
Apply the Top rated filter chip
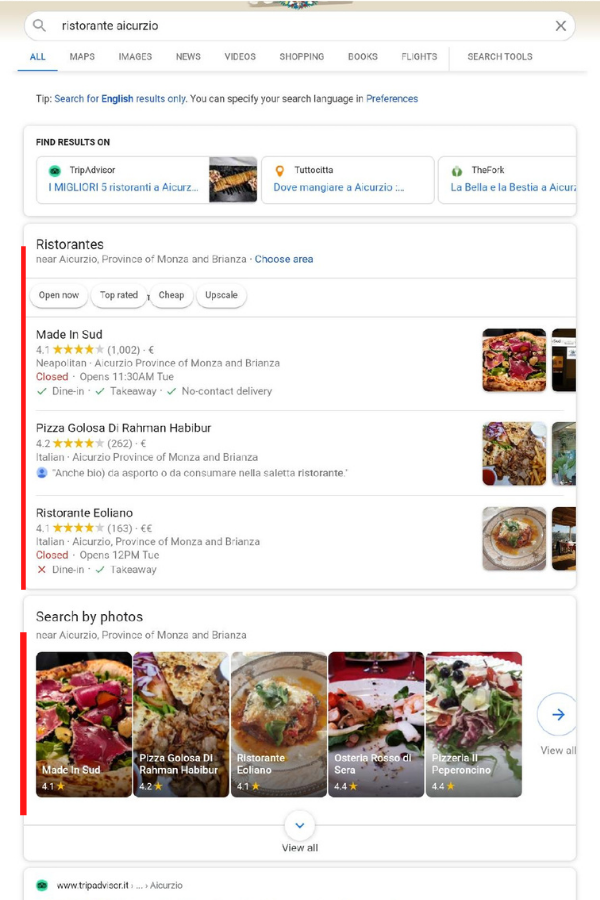coord(119,295)
